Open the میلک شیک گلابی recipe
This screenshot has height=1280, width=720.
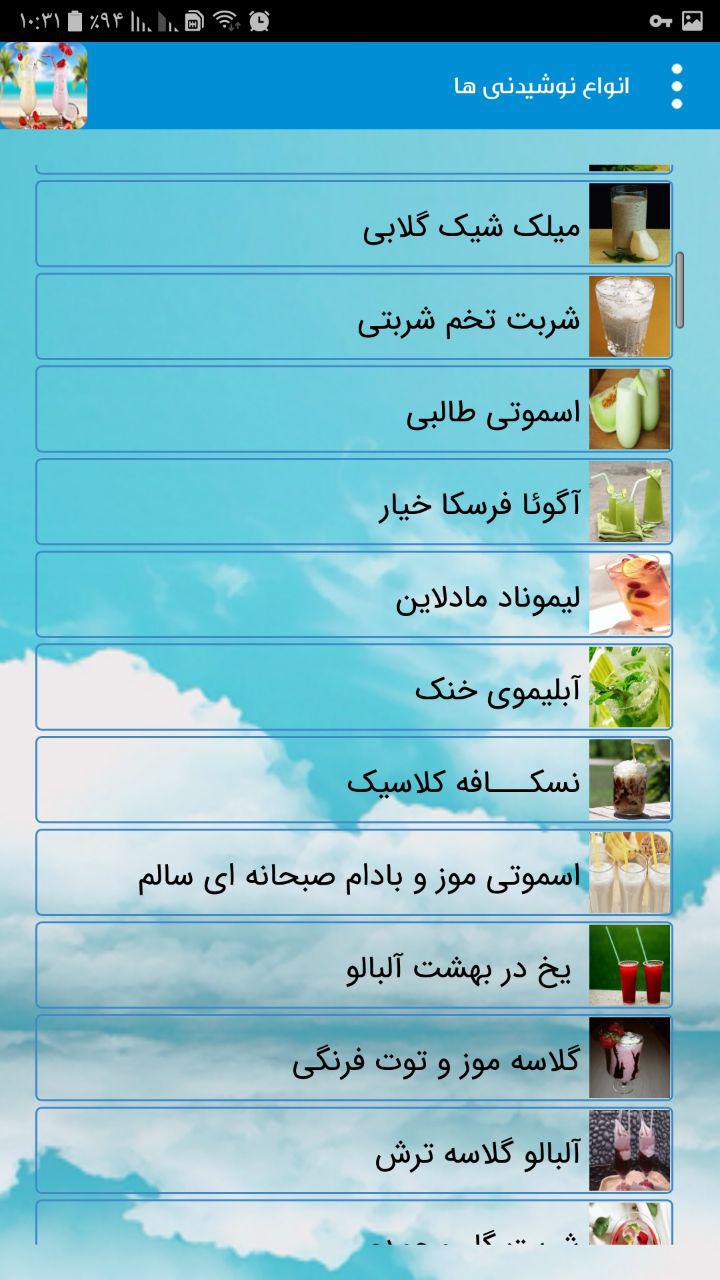pyautogui.click(x=354, y=224)
